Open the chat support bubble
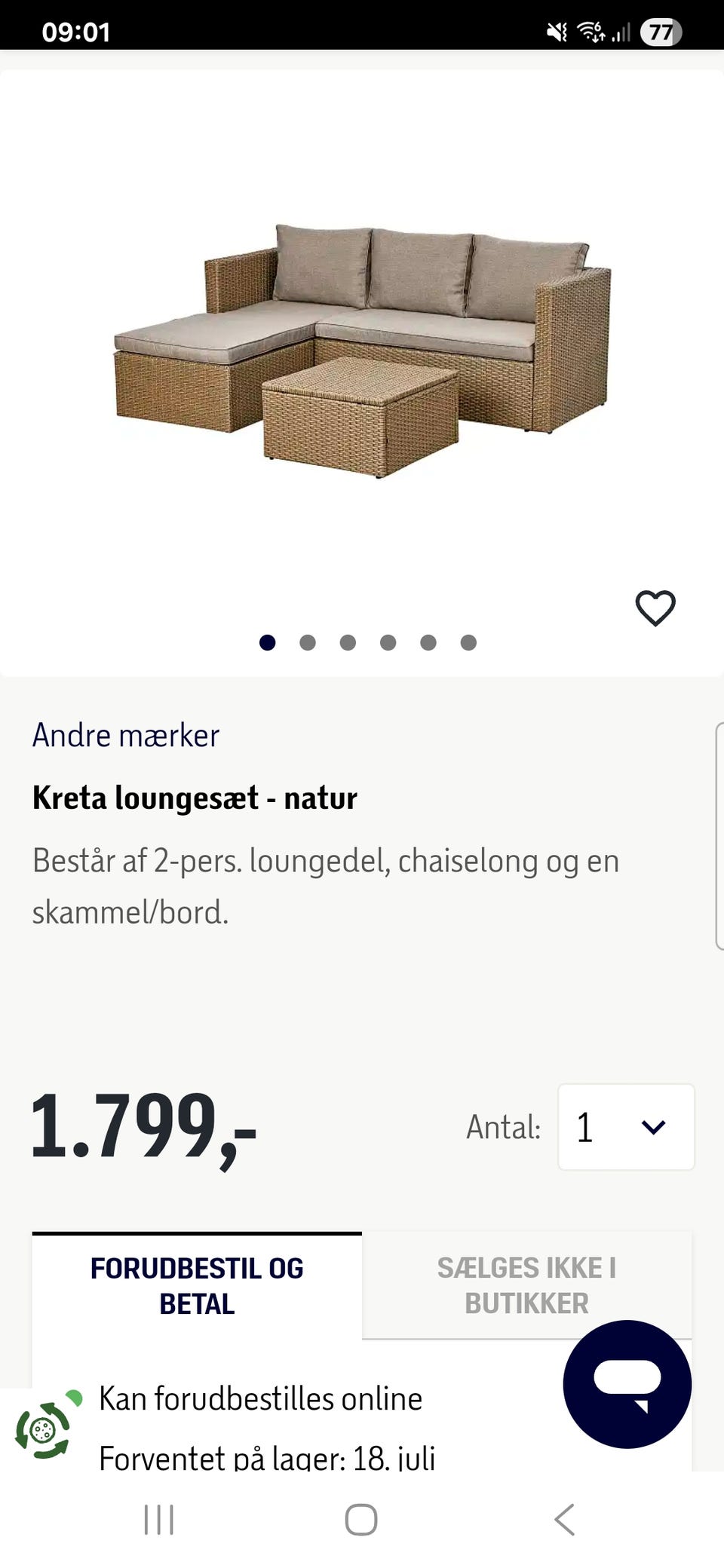This screenshot has height=1568, width=724. tap(627, 1383)
